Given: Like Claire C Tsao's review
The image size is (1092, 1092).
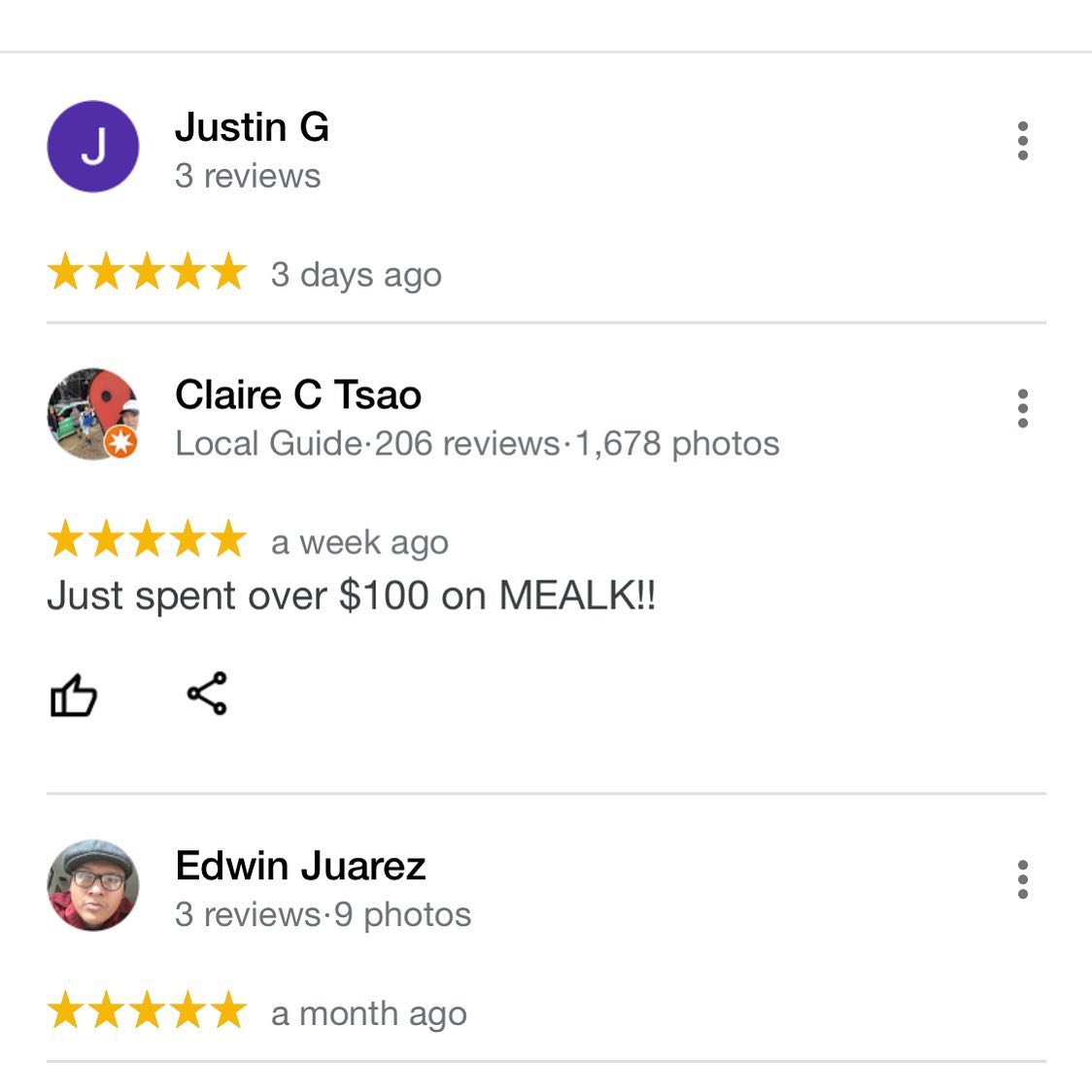Looking at the screenshot, I should click(74, 696).
